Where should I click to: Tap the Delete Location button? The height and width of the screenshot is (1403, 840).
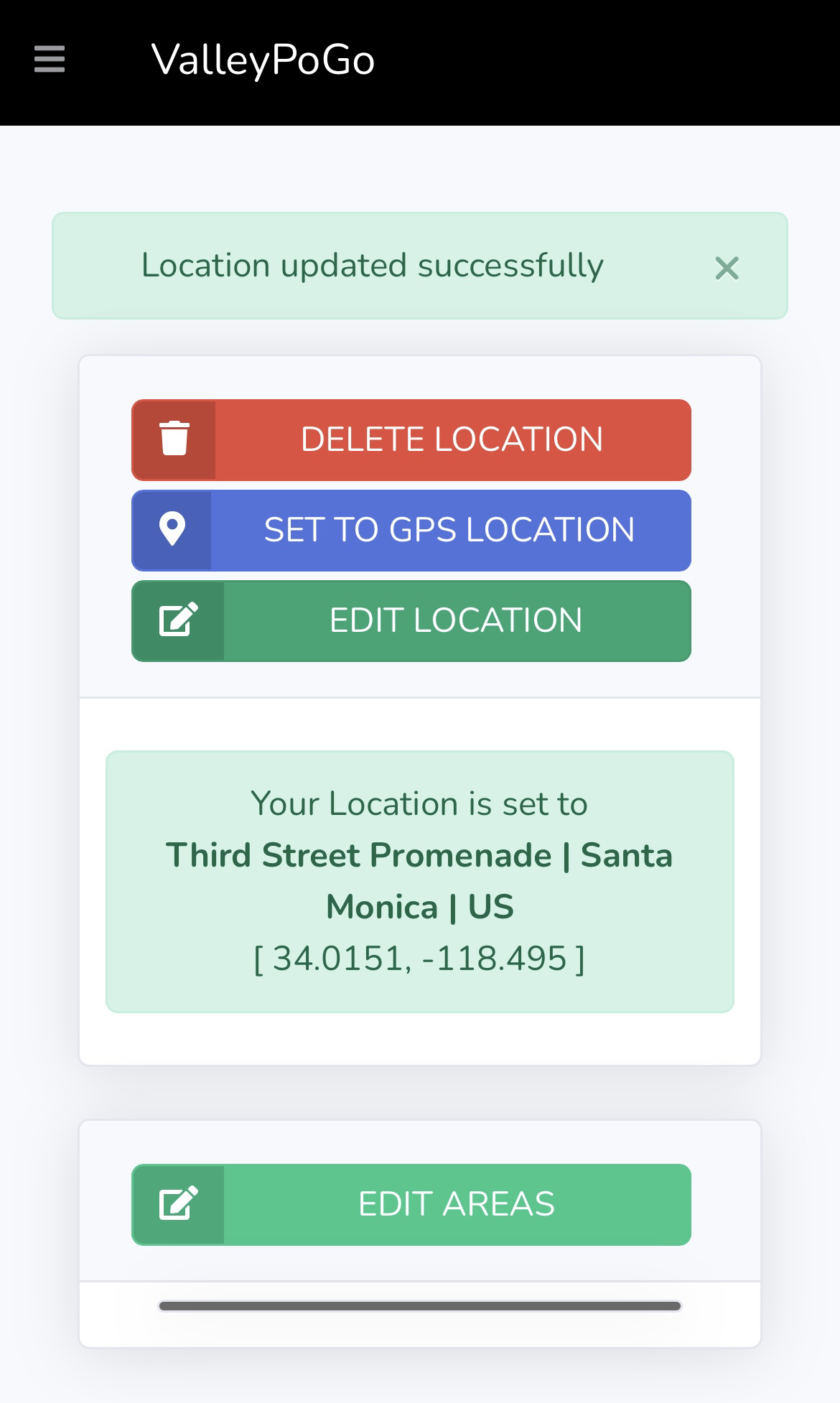point(411,440)
